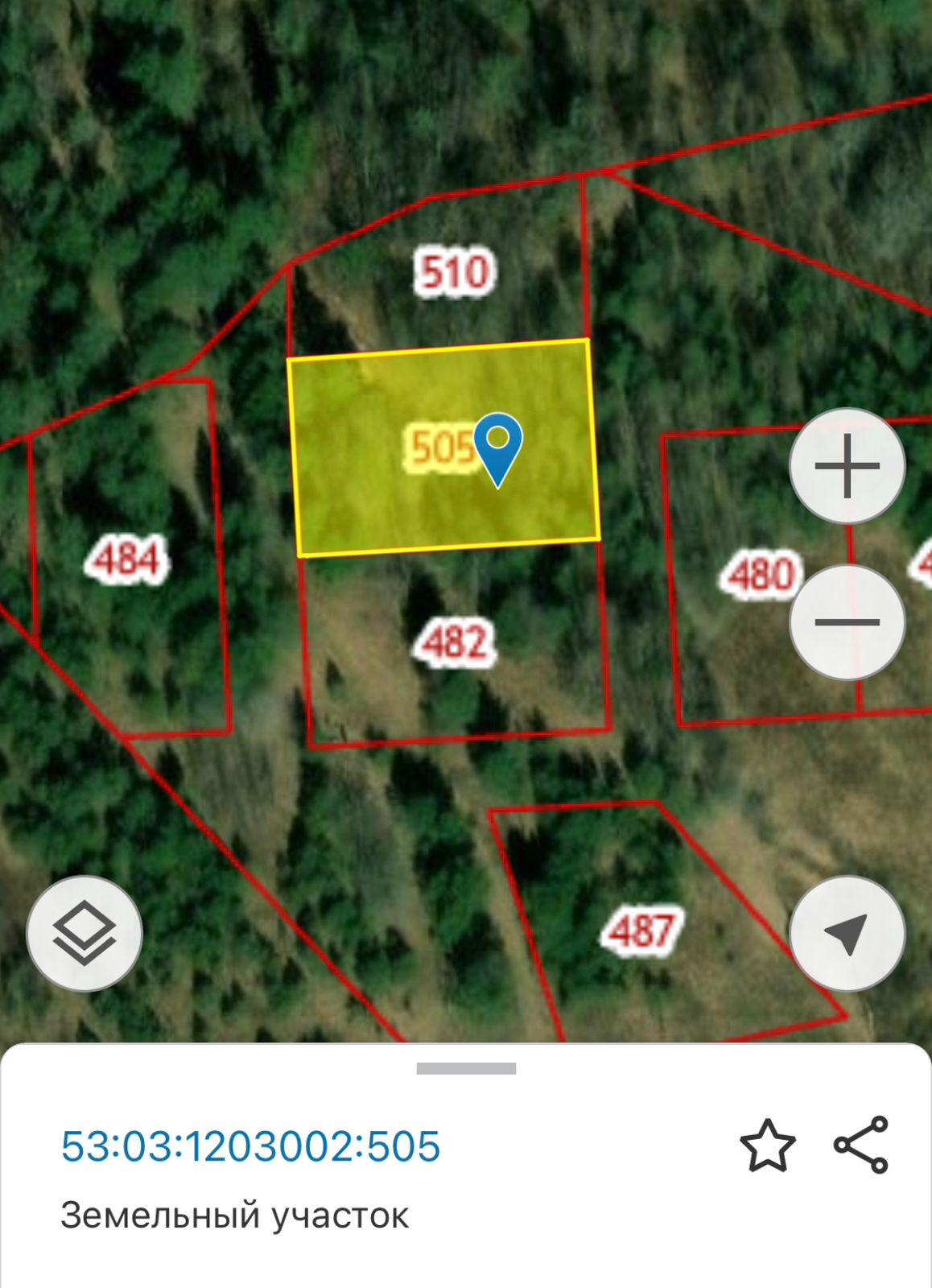932x1288 pixels.
Task: Share this land parcel
Action: tap(861, 1145)
